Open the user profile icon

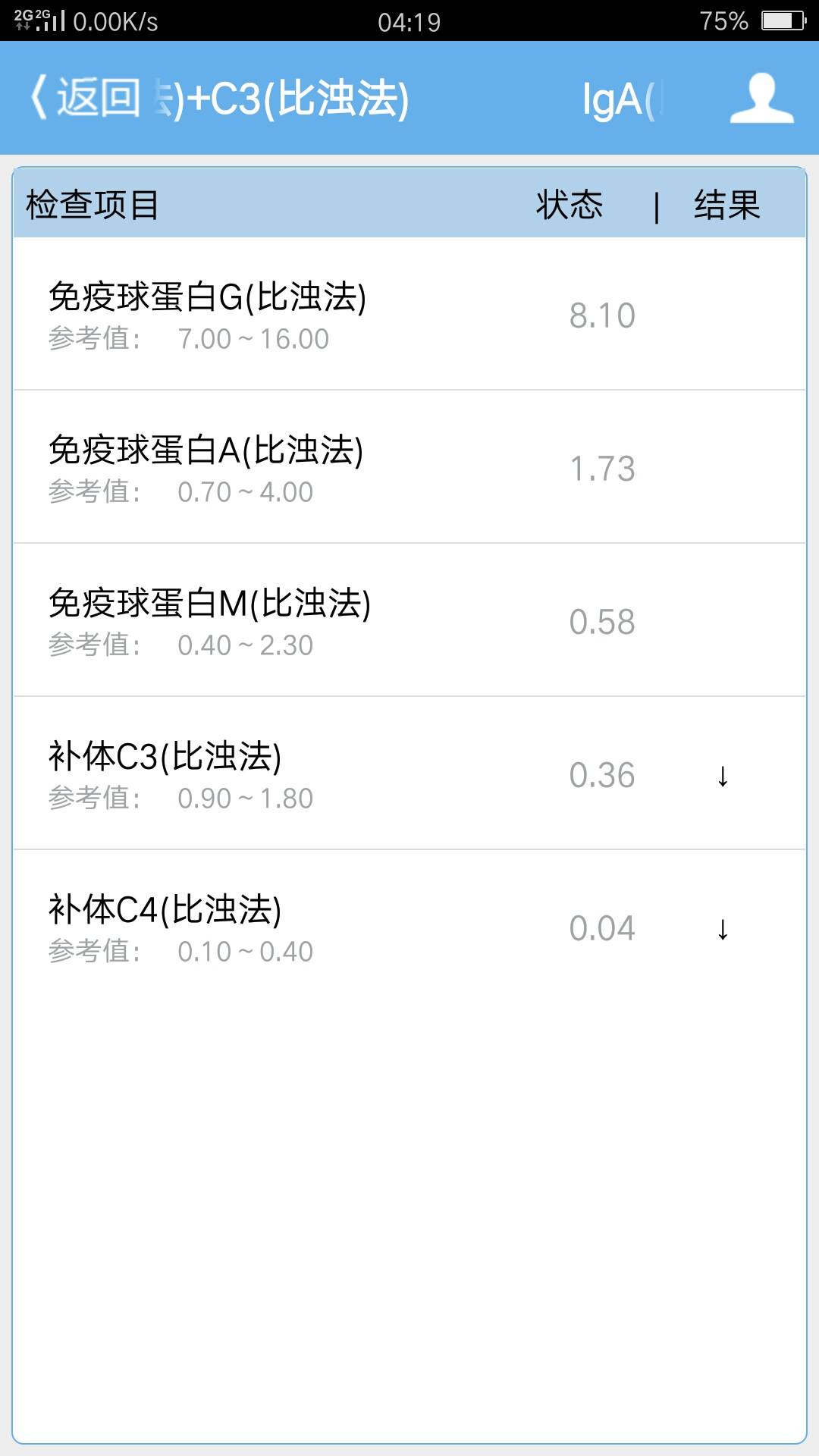click(x=761, y=99)
